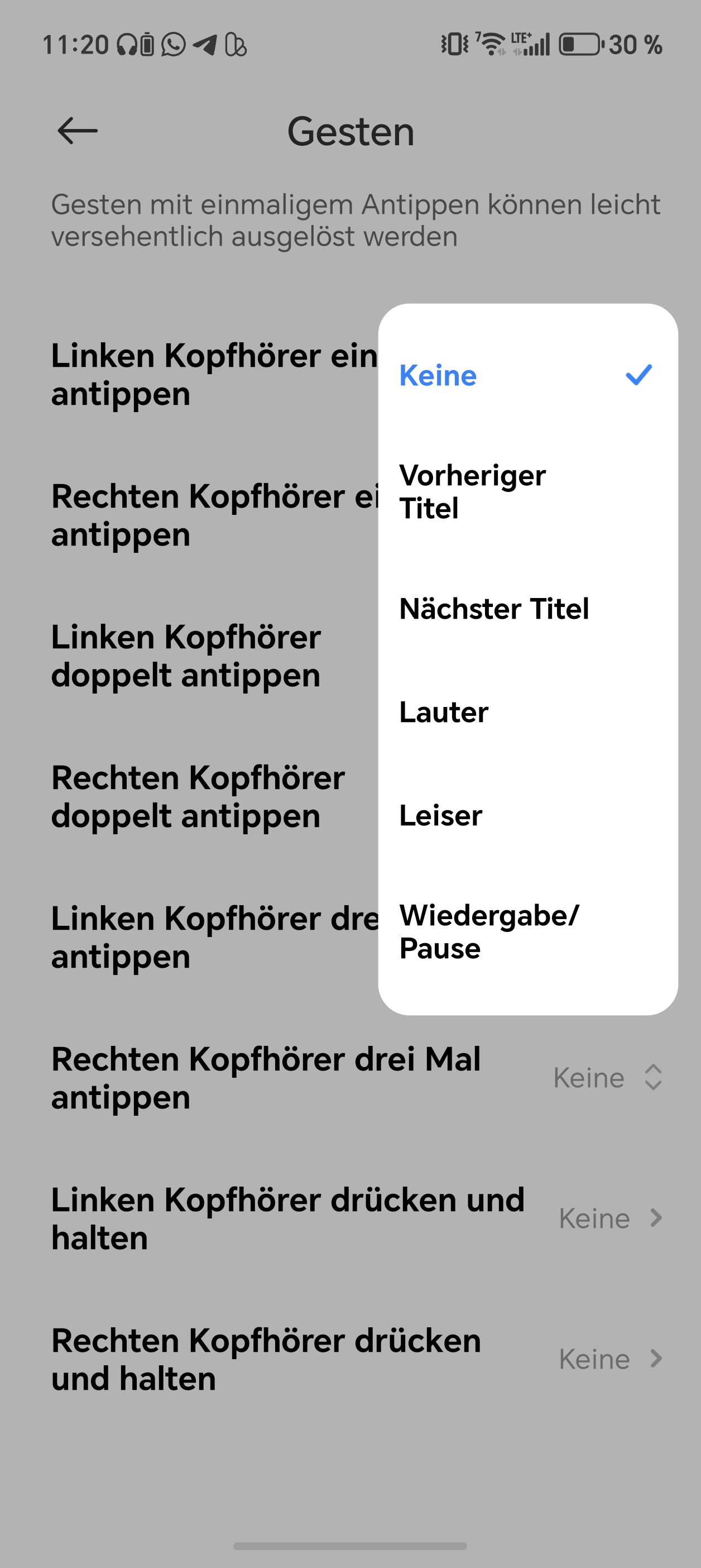Pick Nächster Titel as the gesture action

click(527, 609)
